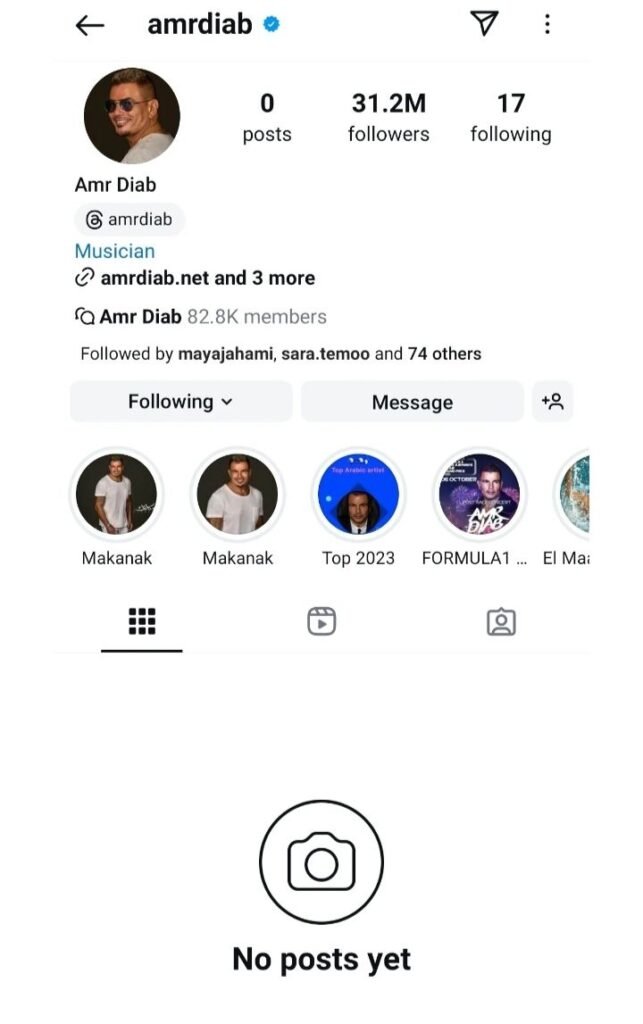Open amrdiab.net and 3 more links
The width and height of the screenshot is (643, 1024).
pyautogui.click(x=196, y=278)
